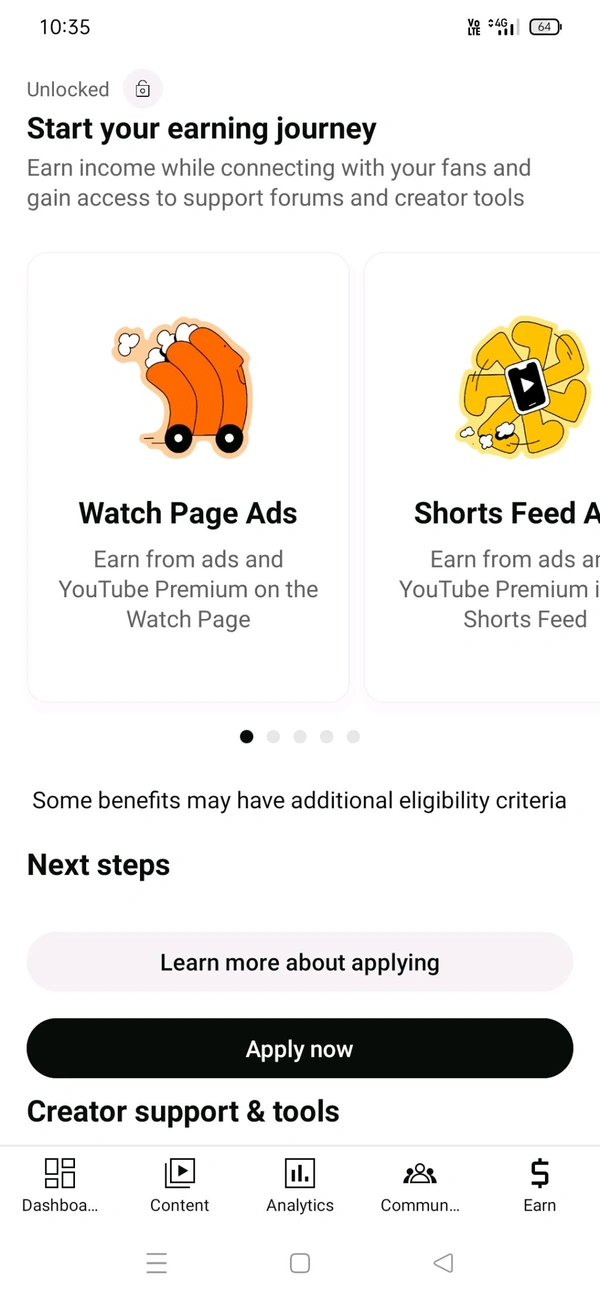Tap the system back button

point(443,1263)
